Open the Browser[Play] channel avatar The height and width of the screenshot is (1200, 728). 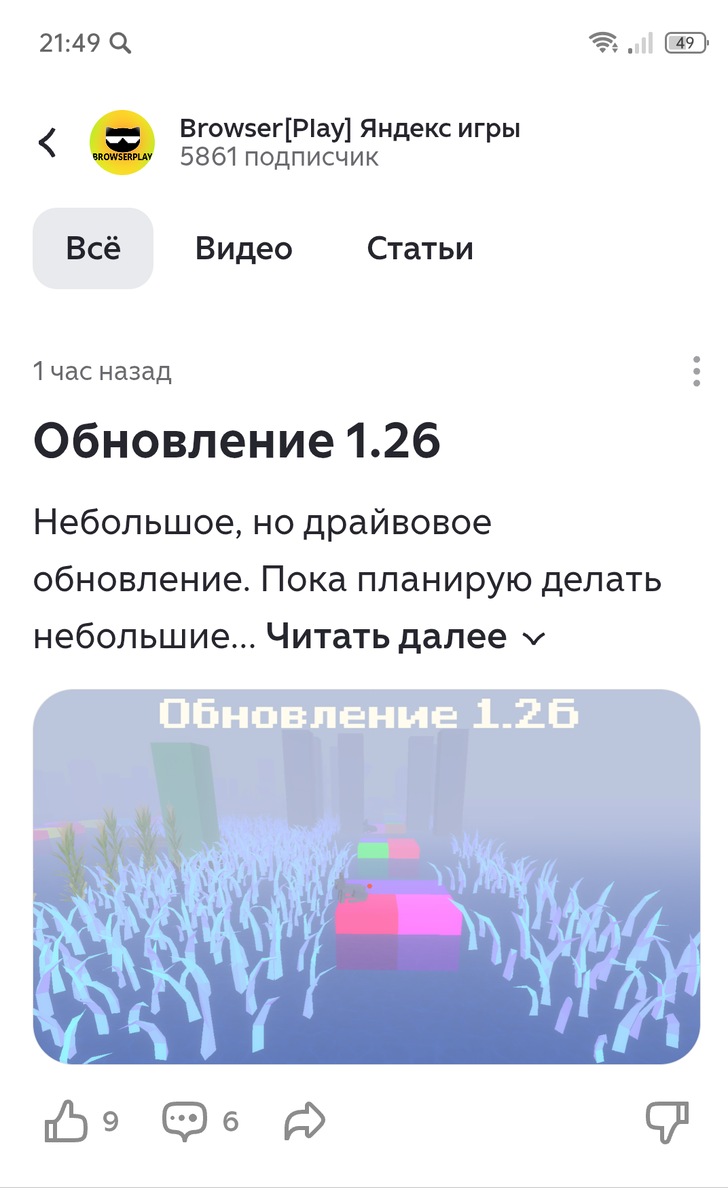coord(122,143)
